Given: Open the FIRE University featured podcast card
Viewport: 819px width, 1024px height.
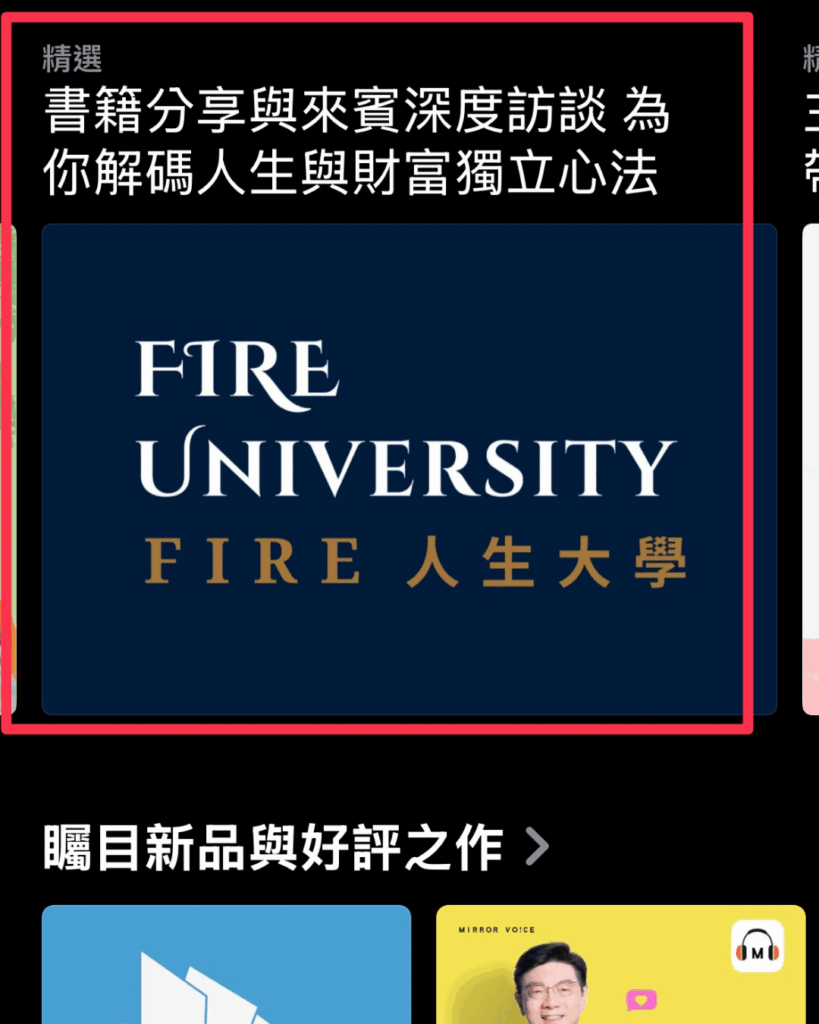Looking at the screenshot, I should [408, 468].
